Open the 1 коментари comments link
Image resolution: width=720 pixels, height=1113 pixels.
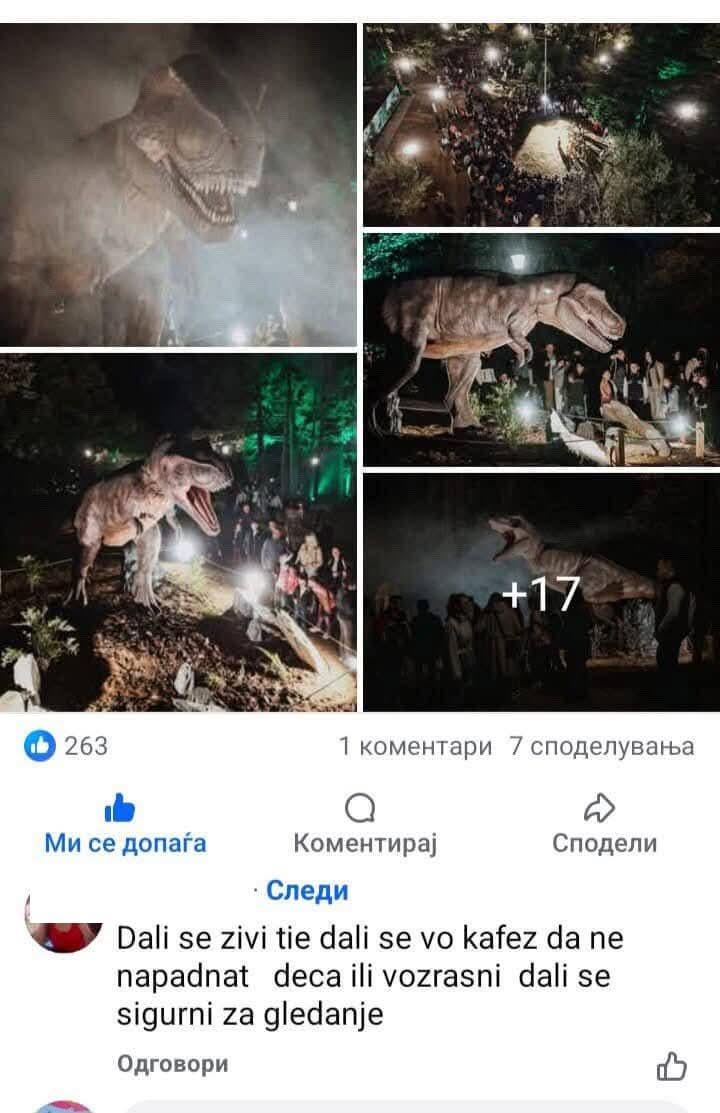coord(415,747)
